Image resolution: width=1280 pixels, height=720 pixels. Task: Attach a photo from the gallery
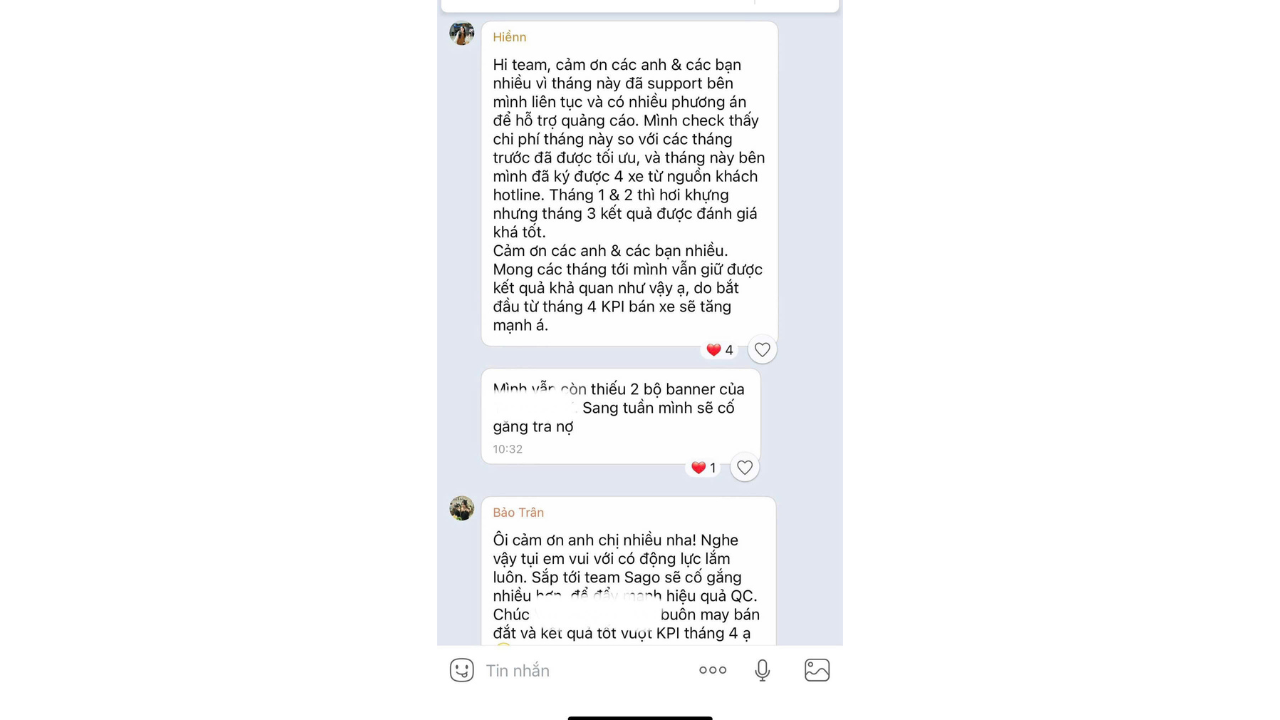(x=817, y=670)
